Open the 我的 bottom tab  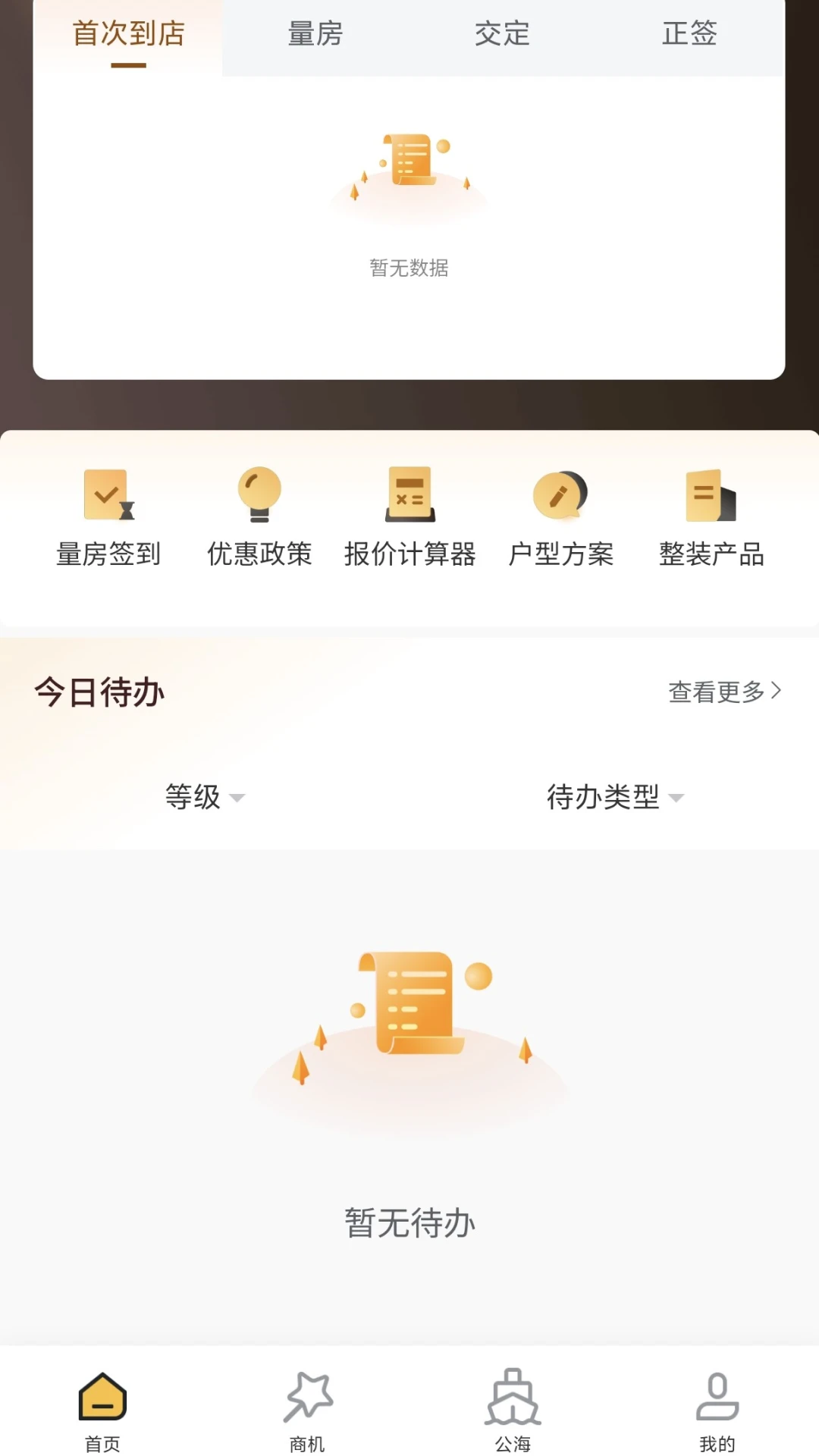coord(717,1412)
